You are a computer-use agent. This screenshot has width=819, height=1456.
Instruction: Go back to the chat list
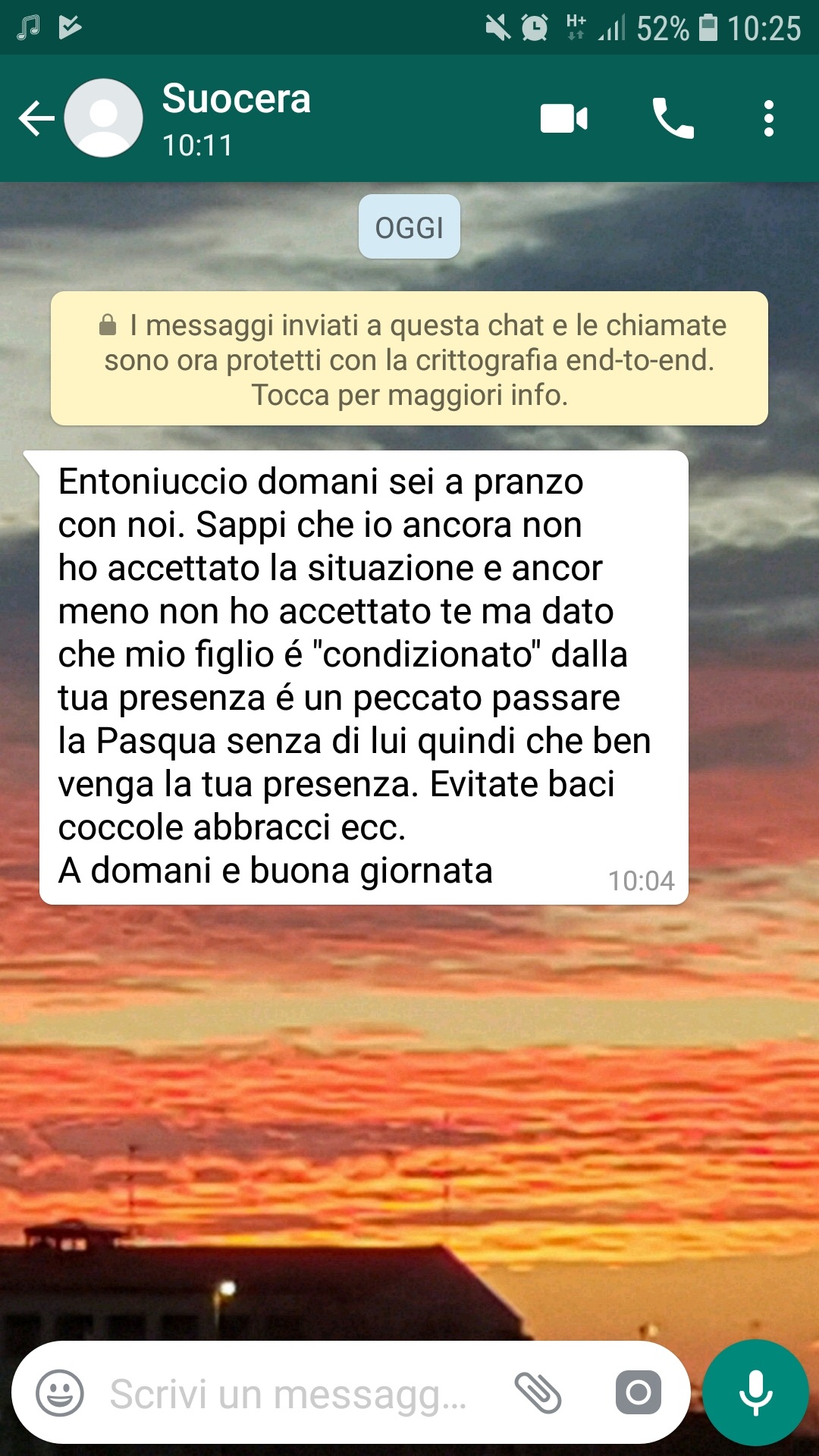pyautogui.click(x=36, y=119)
